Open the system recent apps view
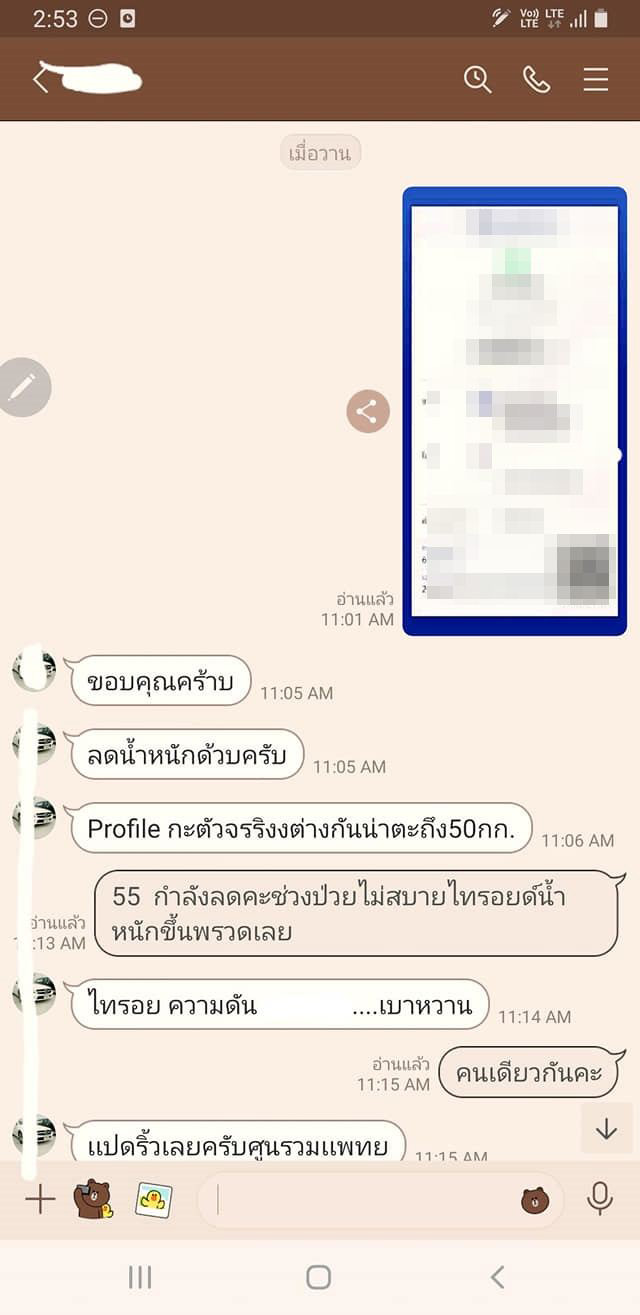640x1315 pixels. pos(140,1276)
